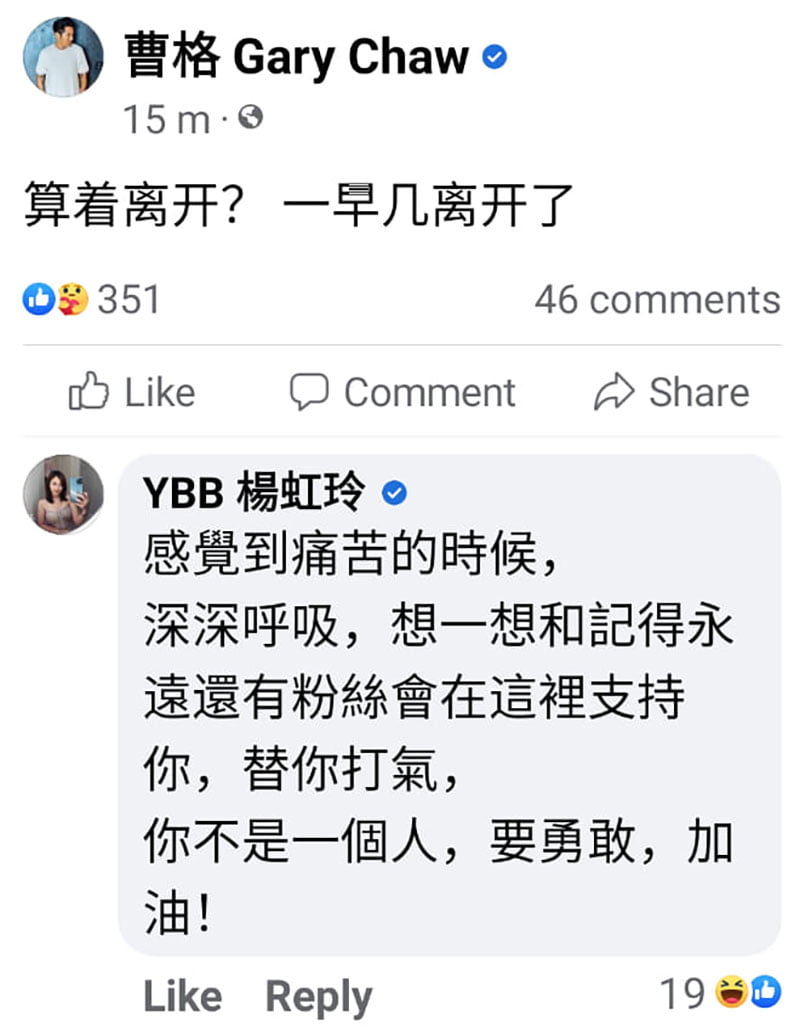This screenshot has width=800, height=1032.
Task: Like Gary Chaw's post
Action: (132, 392)
